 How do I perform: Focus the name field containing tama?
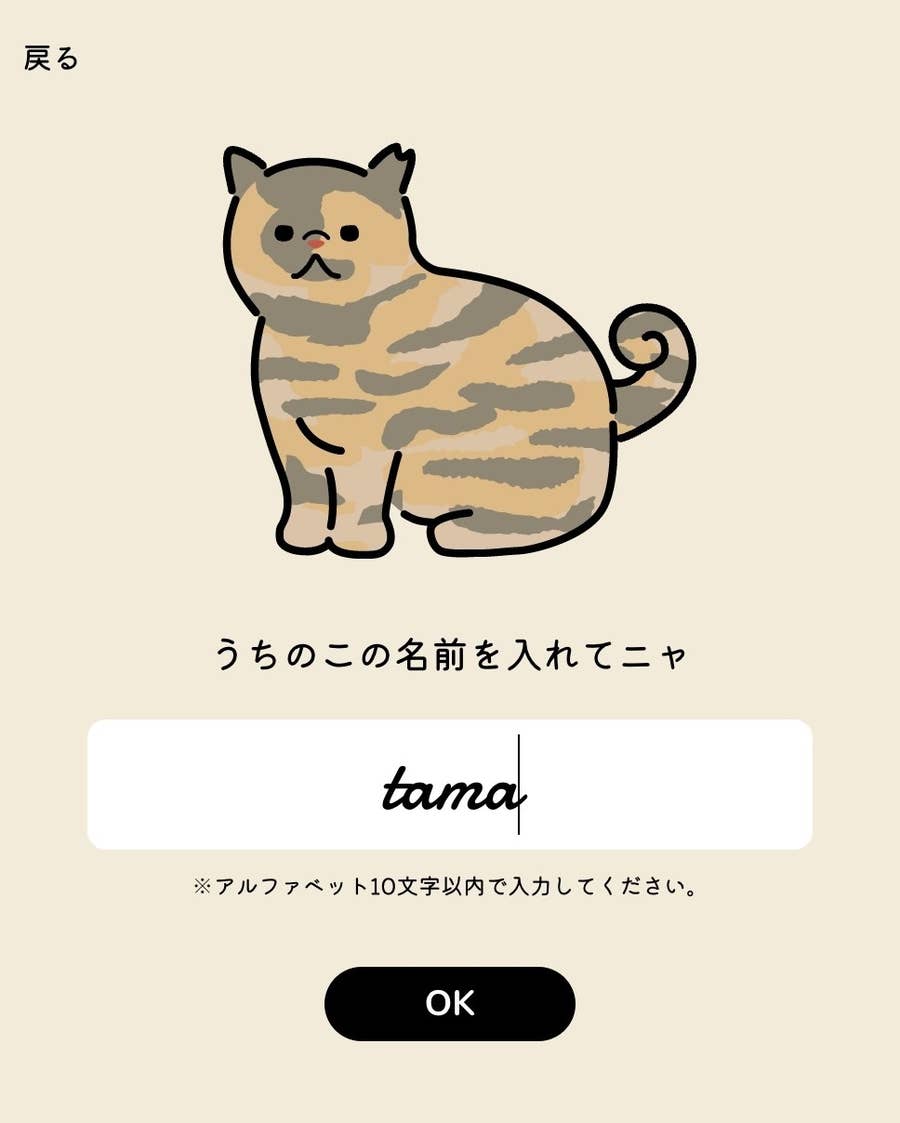[450, 785]
